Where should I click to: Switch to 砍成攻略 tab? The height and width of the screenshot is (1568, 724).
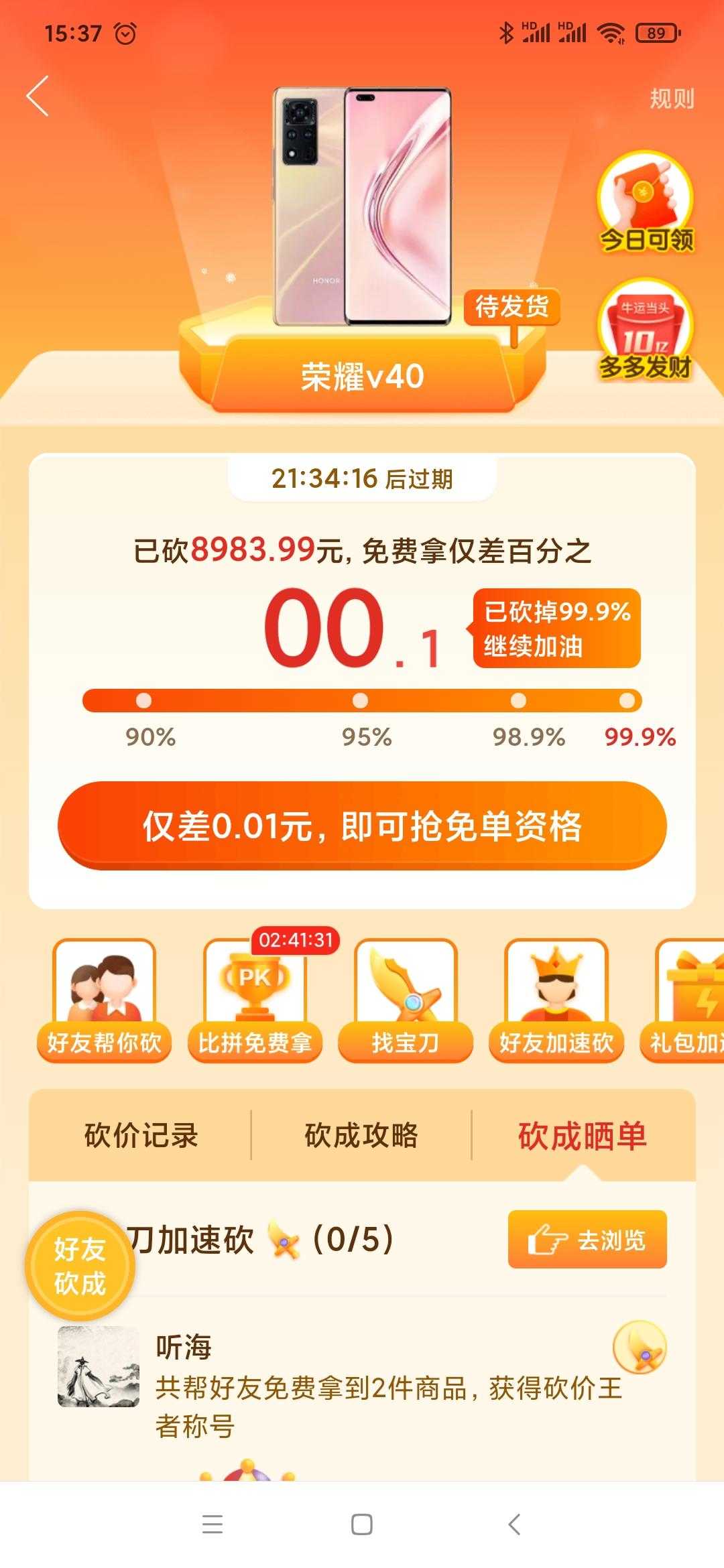point(361,1135)
